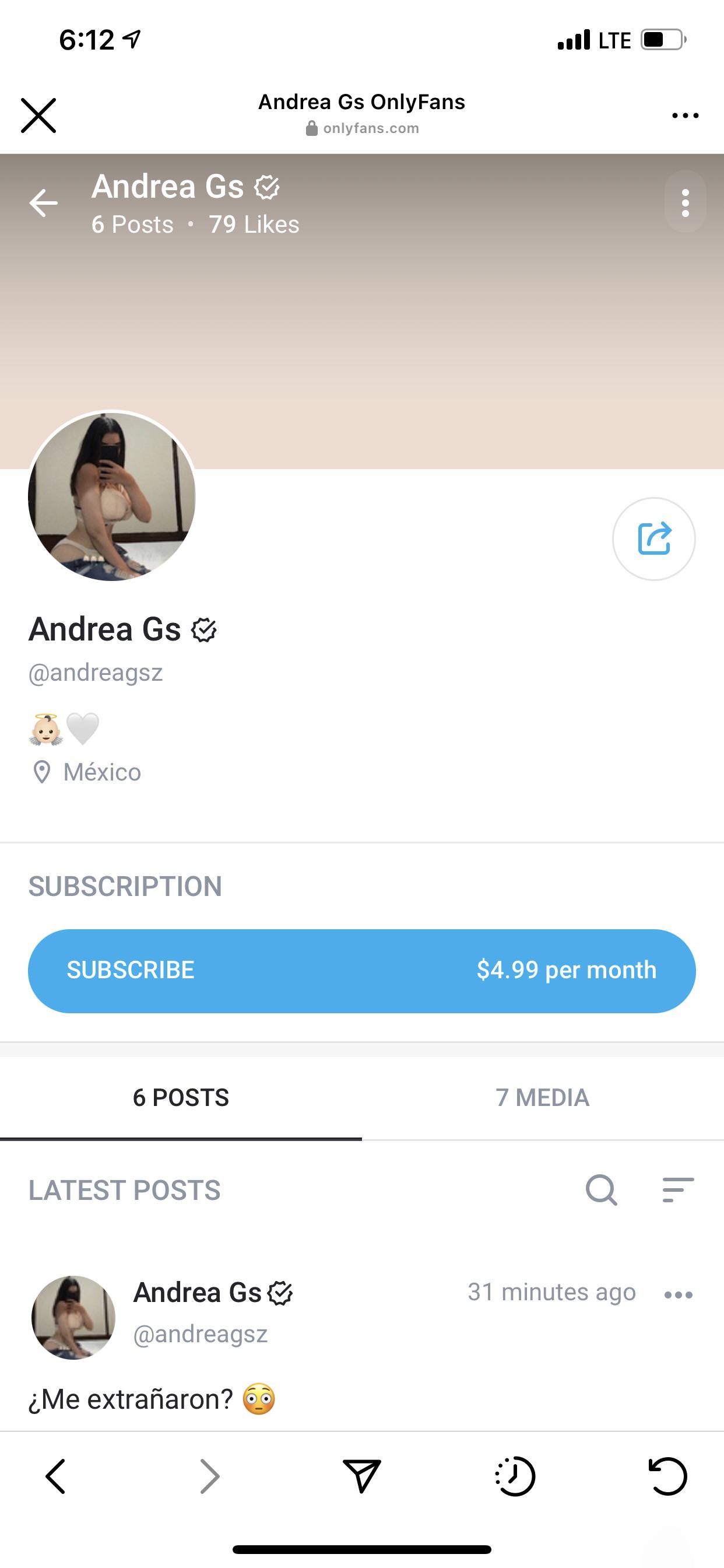Open the three-dot menu on the cover photo

click(x=685, y=204)
